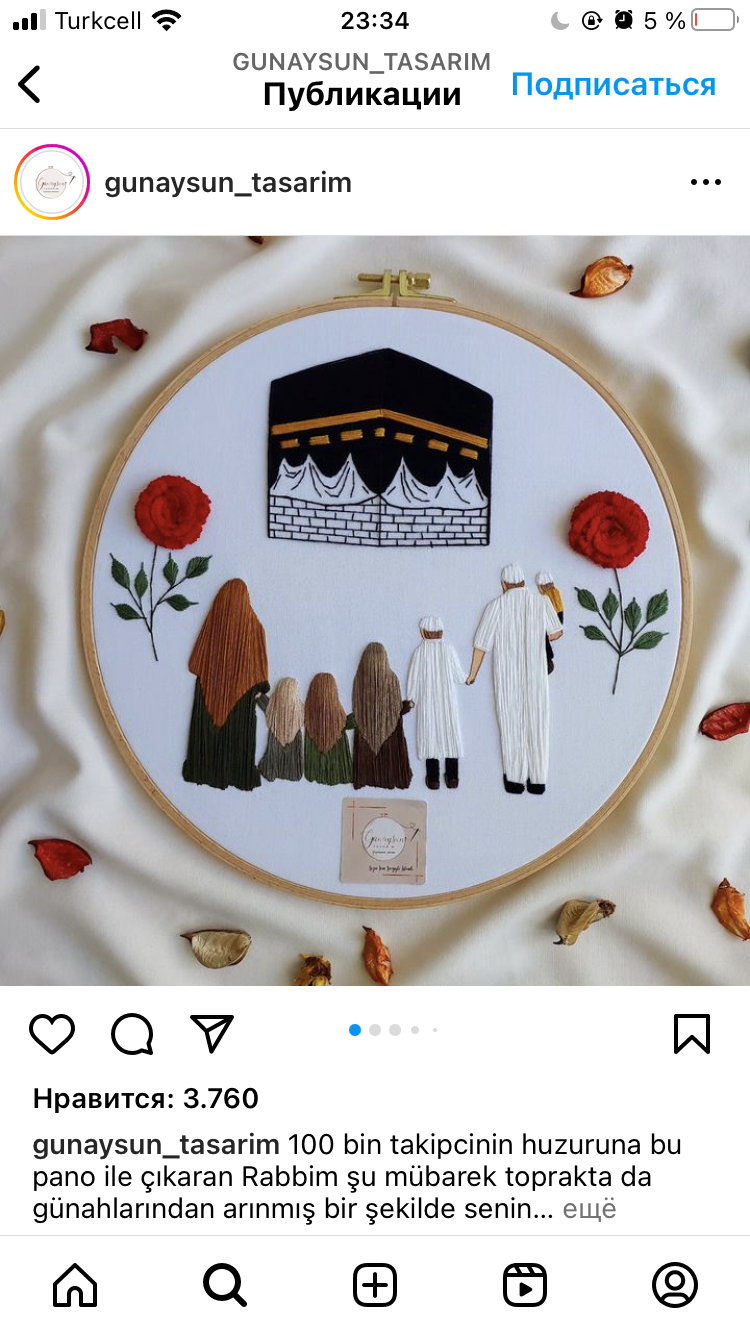Open the Reels tab
Image resolution: width=750 pixels, height=1334 pixels.
pyautogui.click(x=524, y=1284)
